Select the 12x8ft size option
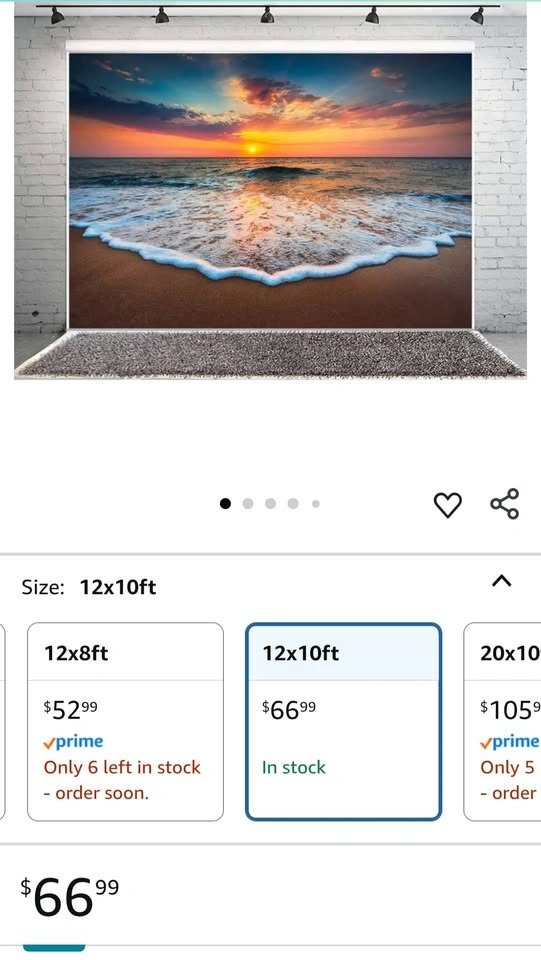 [125, 722]
